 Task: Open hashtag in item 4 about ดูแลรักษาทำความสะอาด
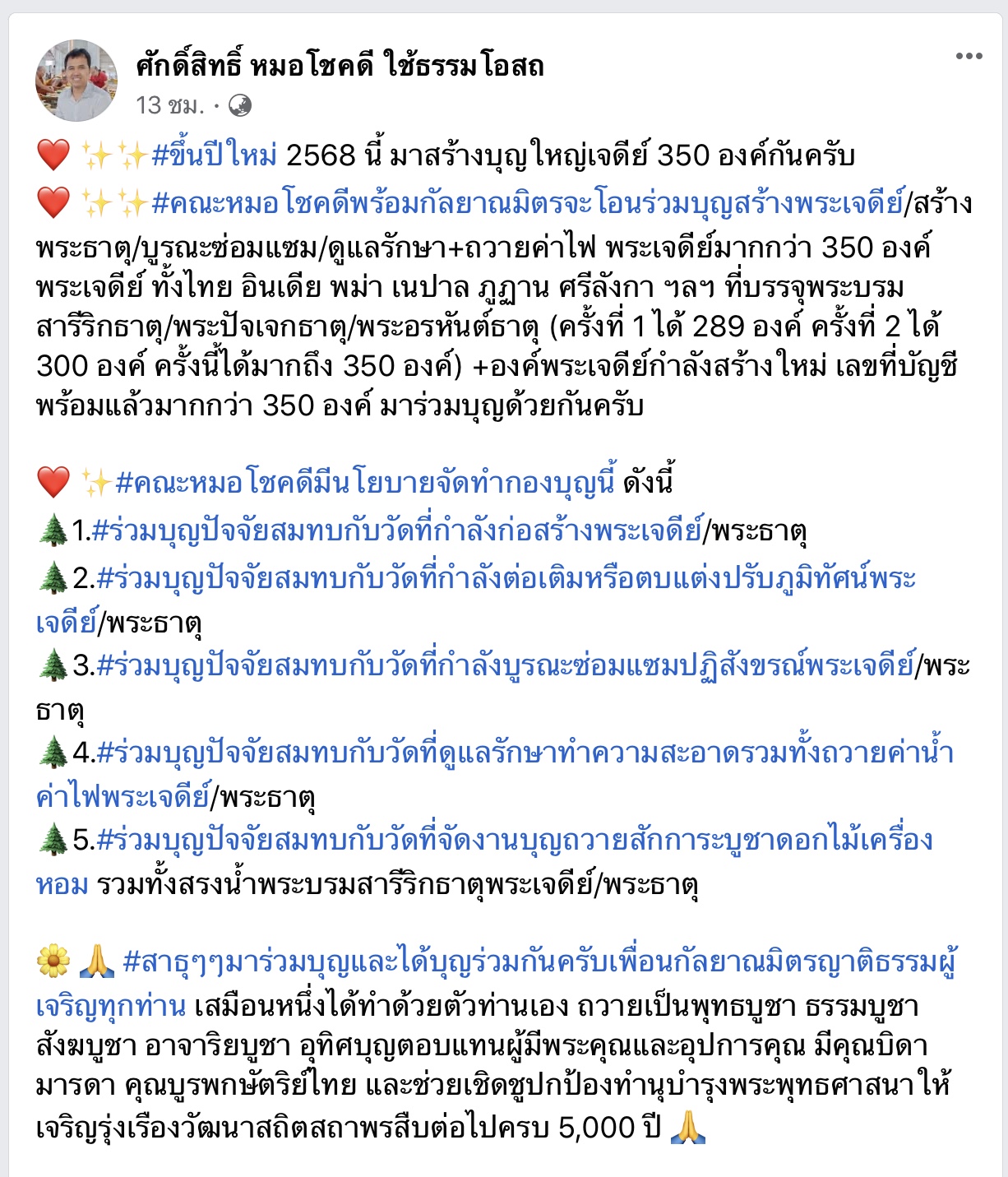(x=525, y=752)
